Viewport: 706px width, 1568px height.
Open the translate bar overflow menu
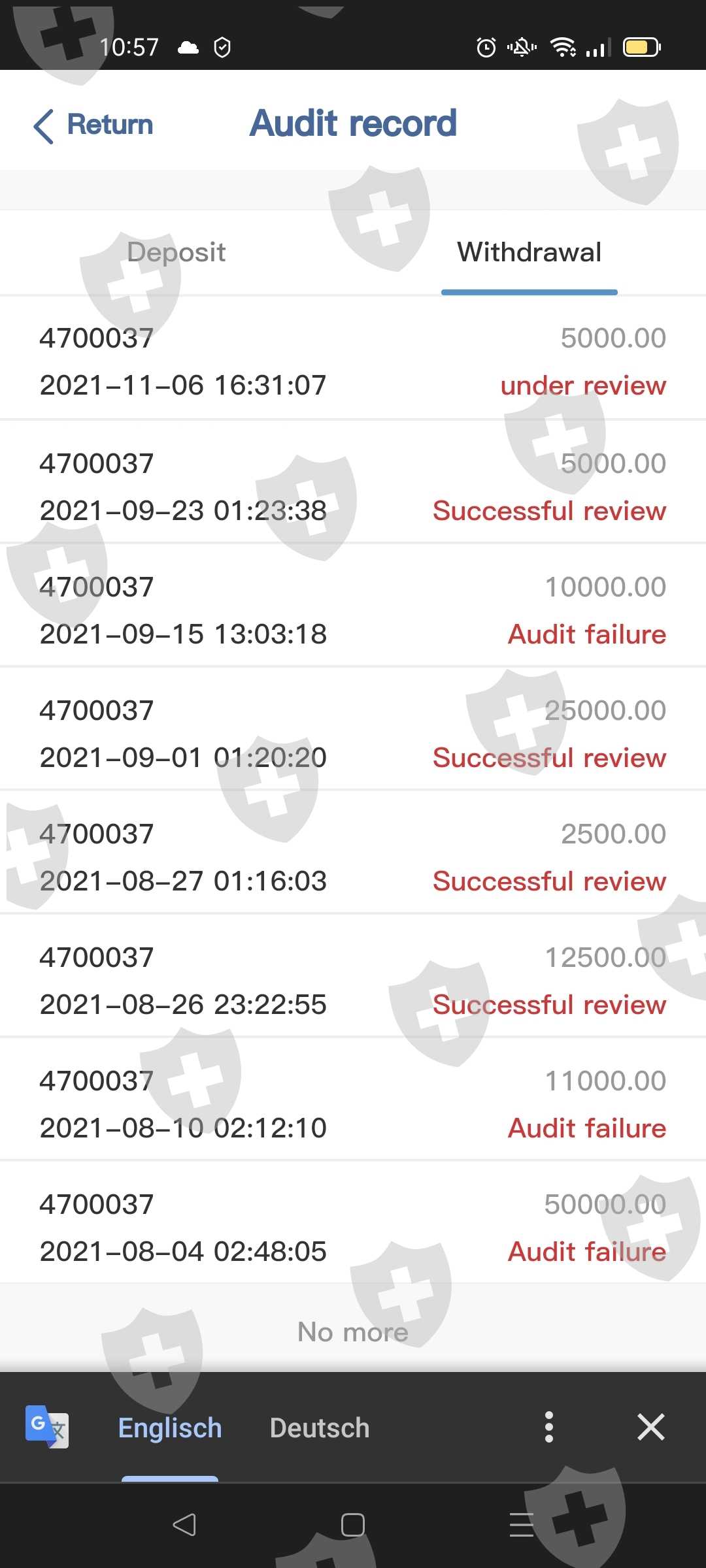(x=549, y=1427)
